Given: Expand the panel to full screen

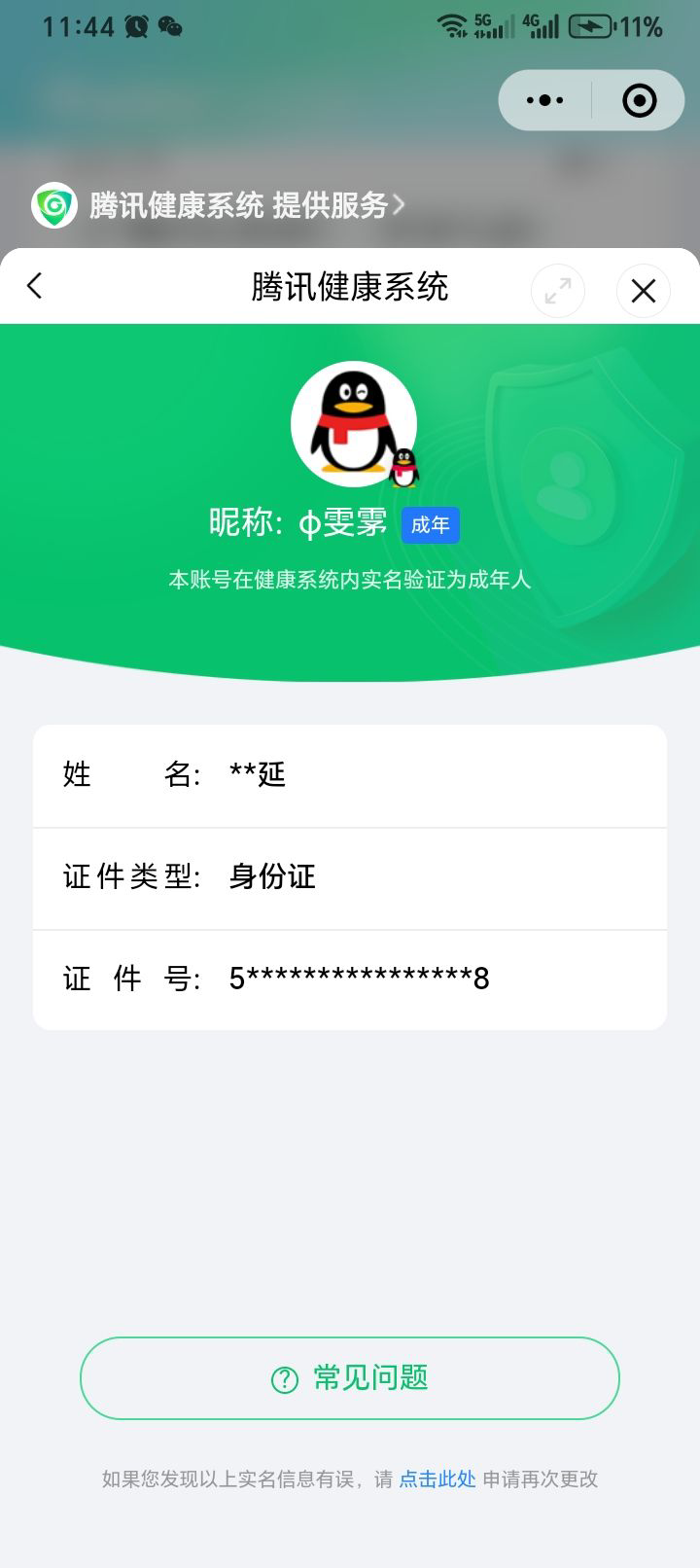Looking at the screenshot, I should point(558,291).
